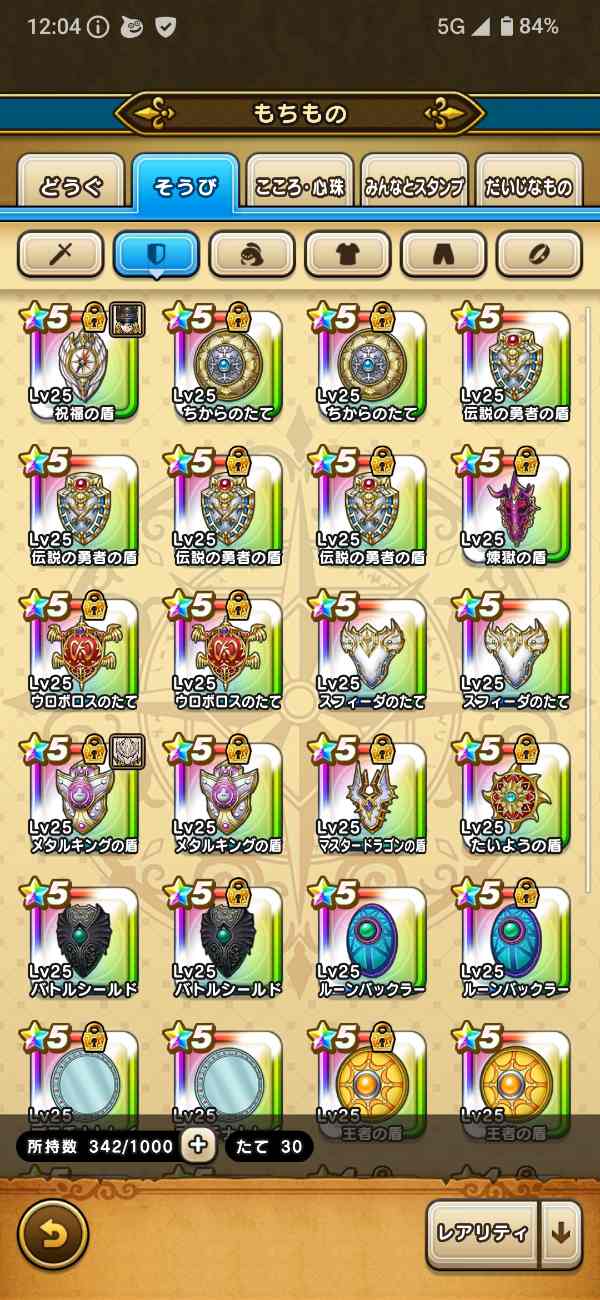
Task: Select the 煉獄の盾 shield
Action: click(516, 508)
